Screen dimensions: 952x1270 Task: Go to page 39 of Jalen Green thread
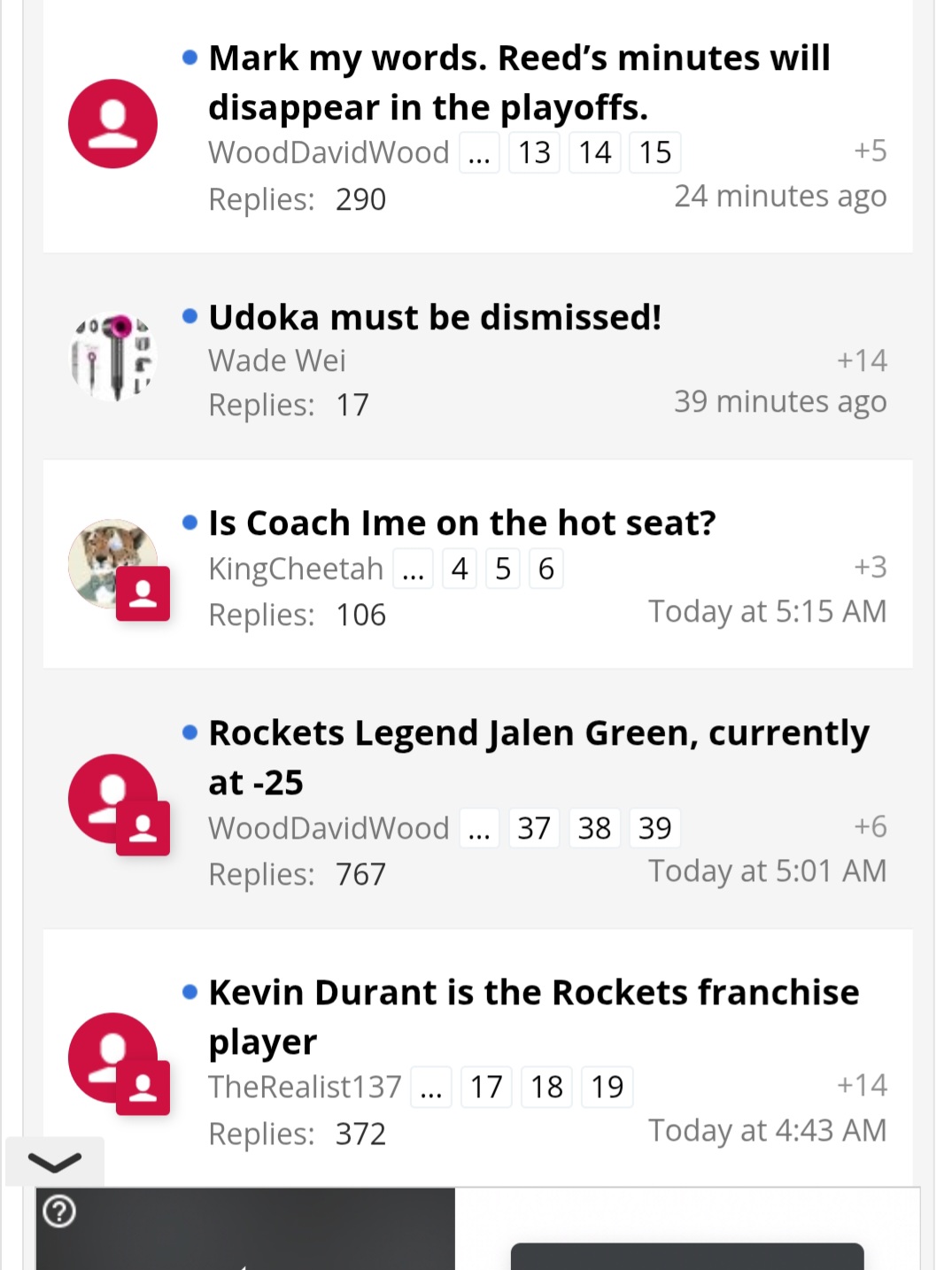coord(655,828)
